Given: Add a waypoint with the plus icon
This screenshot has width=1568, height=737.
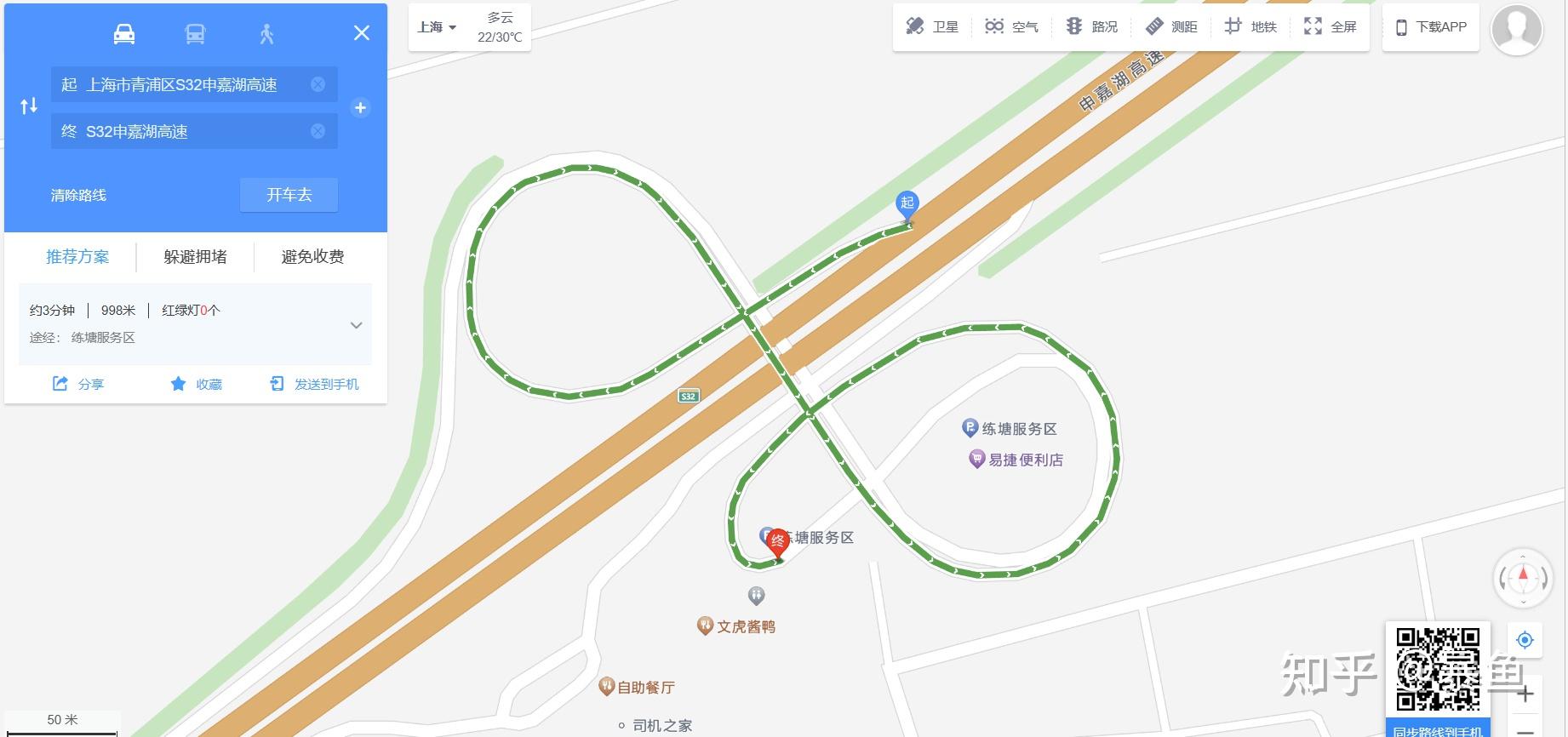Looking at the screenshot, I should point(360,108).
